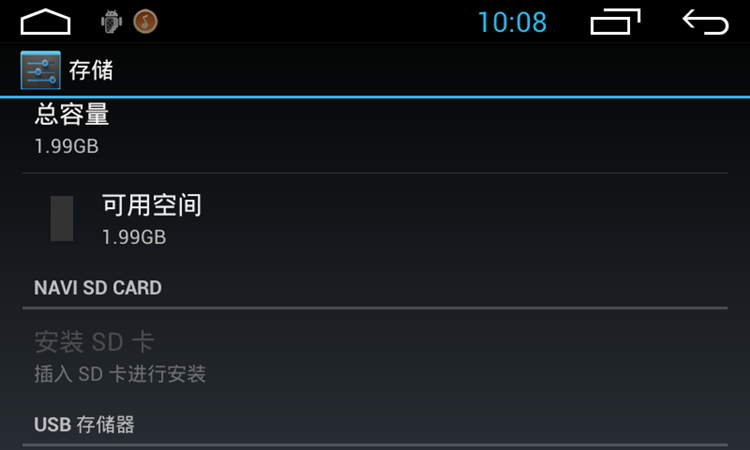
Task: Tap the home button in the top bar
Action: 46,21
